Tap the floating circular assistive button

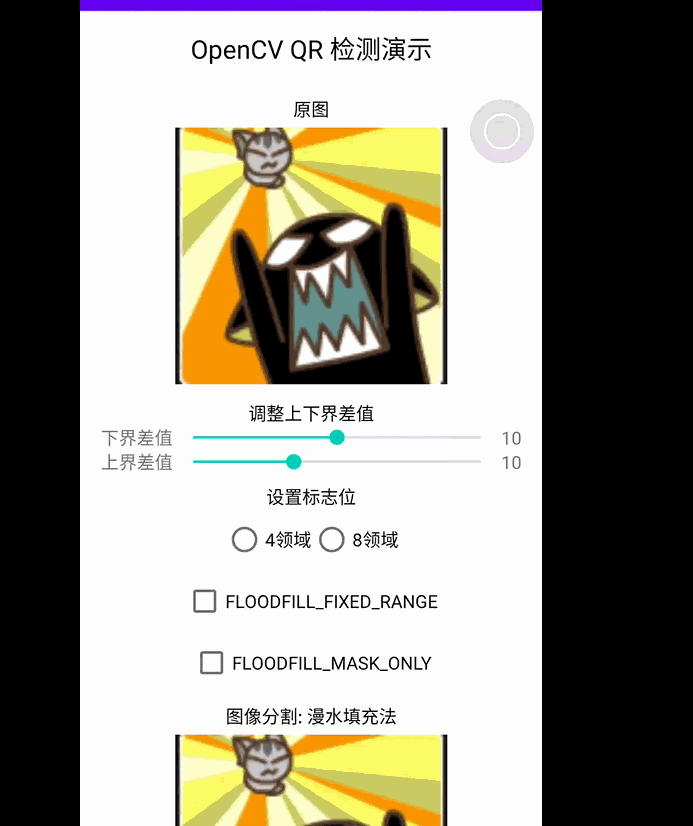click(502, 131)
